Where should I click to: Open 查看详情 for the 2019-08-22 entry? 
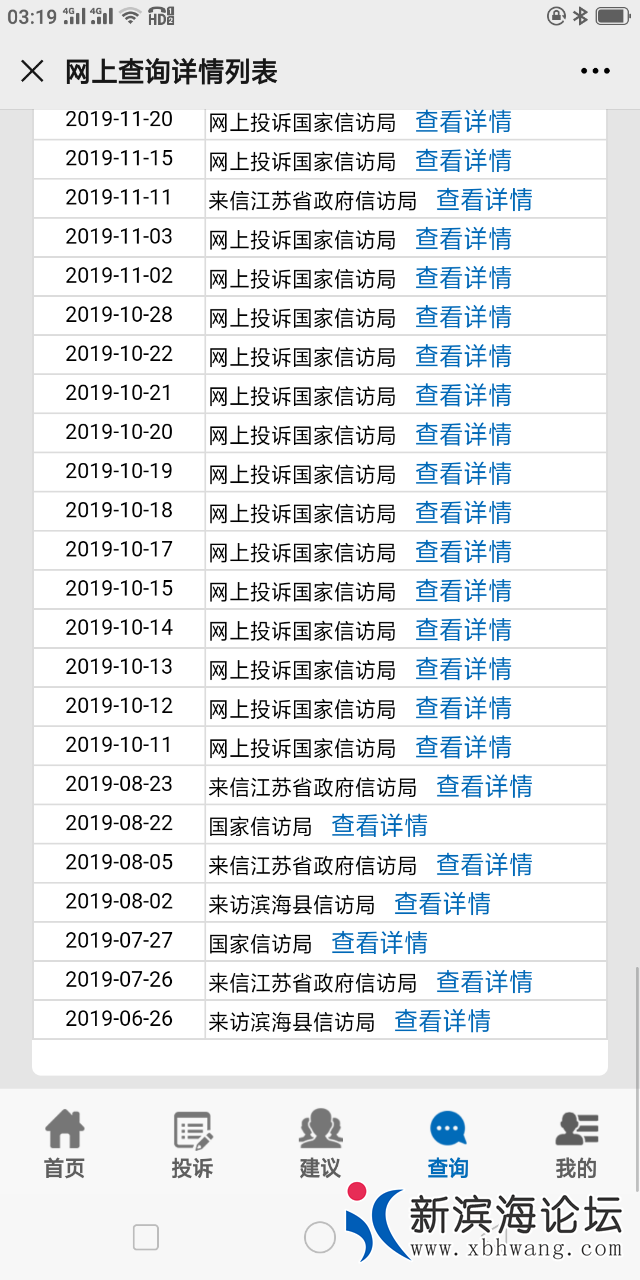pyautogui.click(x=379, y=826)
